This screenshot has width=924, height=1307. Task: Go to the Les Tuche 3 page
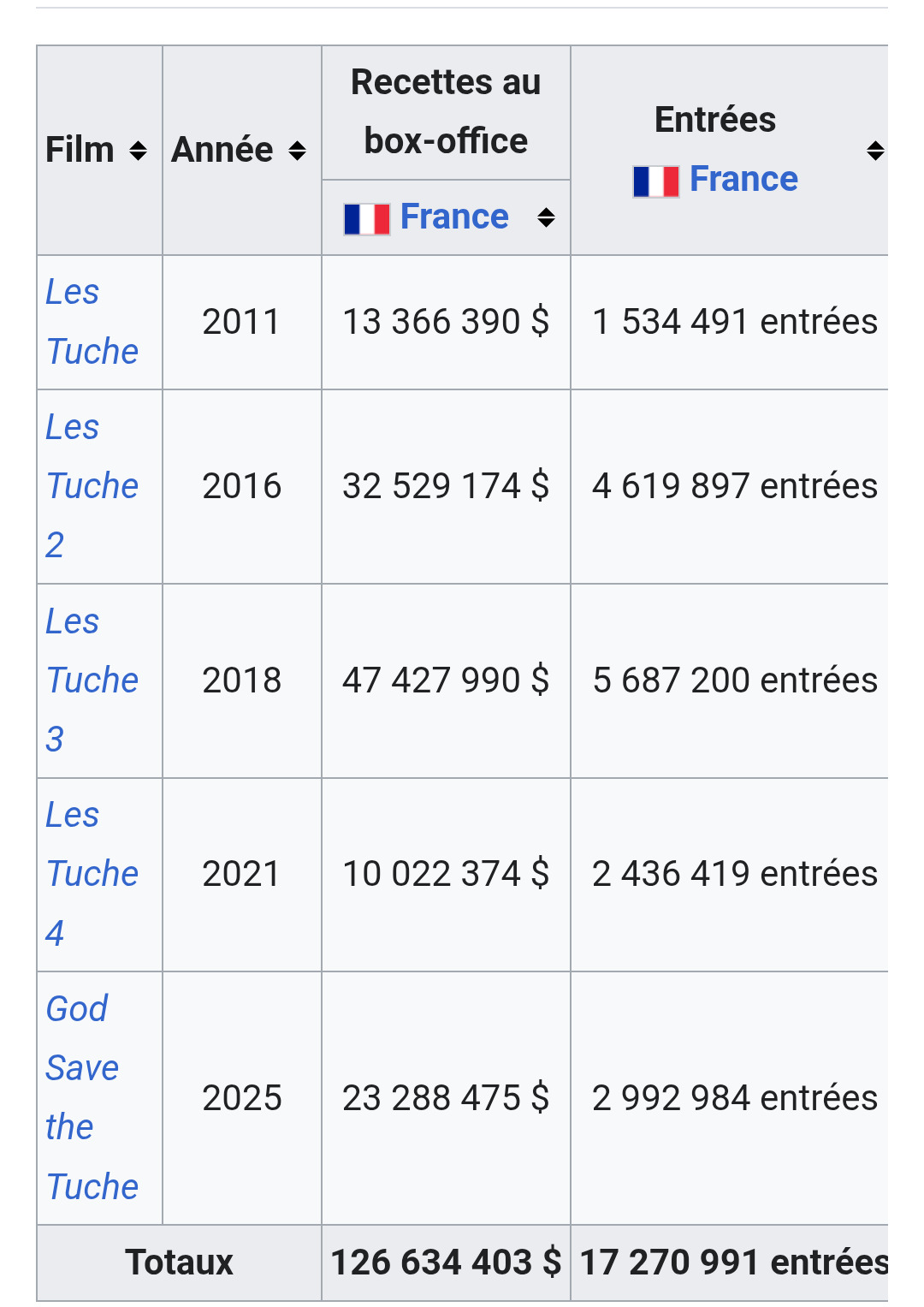point(92,680)
